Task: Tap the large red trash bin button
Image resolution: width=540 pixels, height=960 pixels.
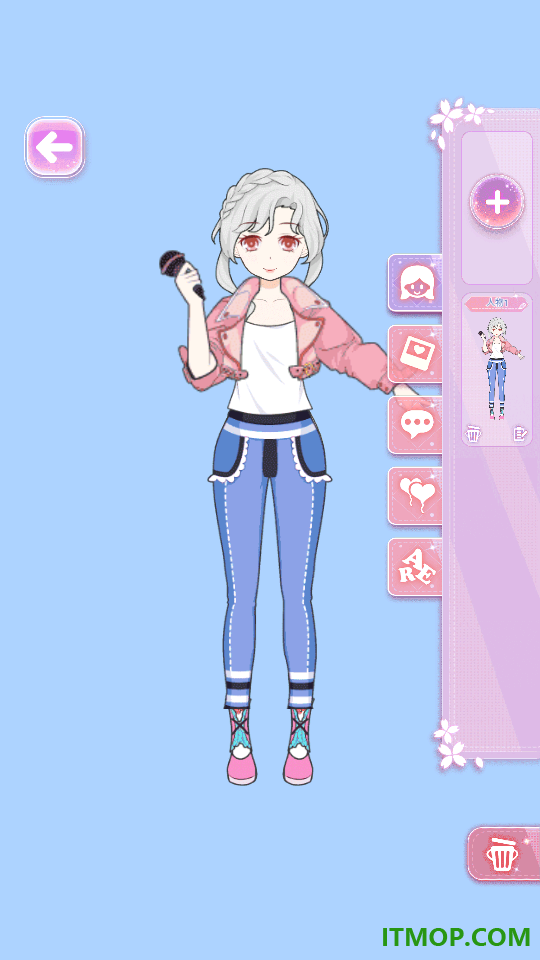Action: [503, 854]
